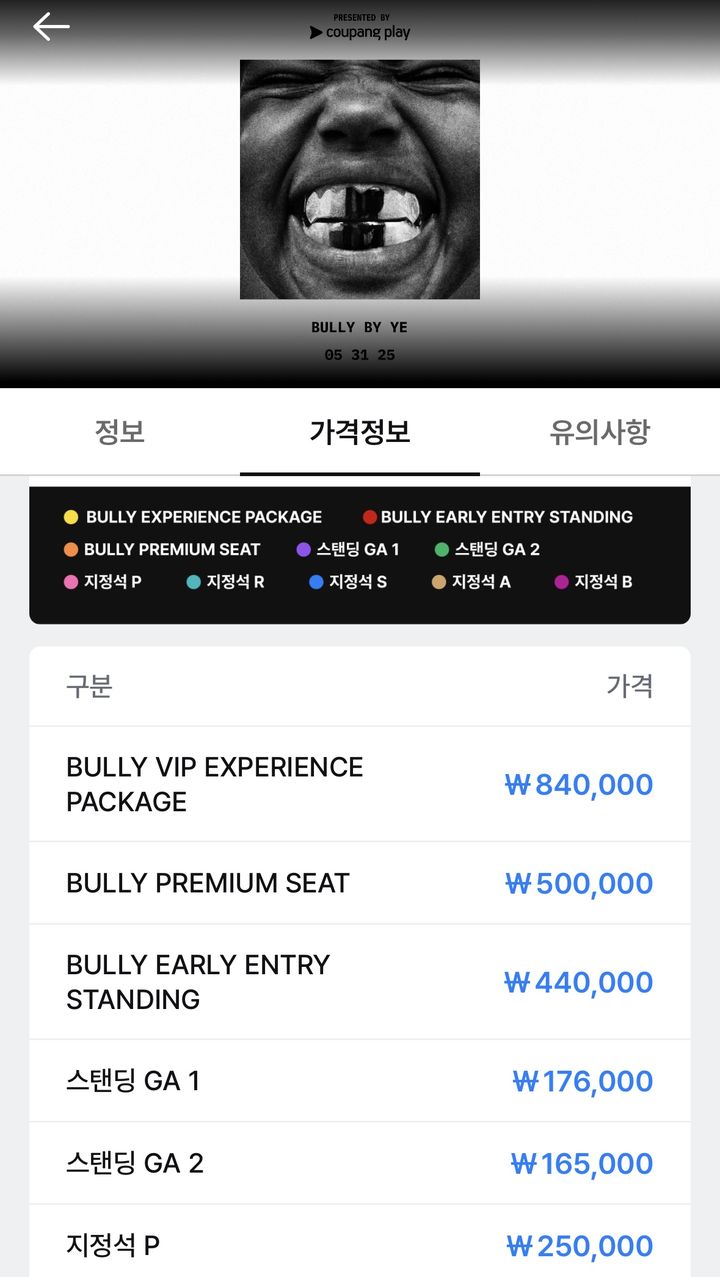720x1277 pixels.
Task: Go back using the arrow icon
Action: pos(51,27)
